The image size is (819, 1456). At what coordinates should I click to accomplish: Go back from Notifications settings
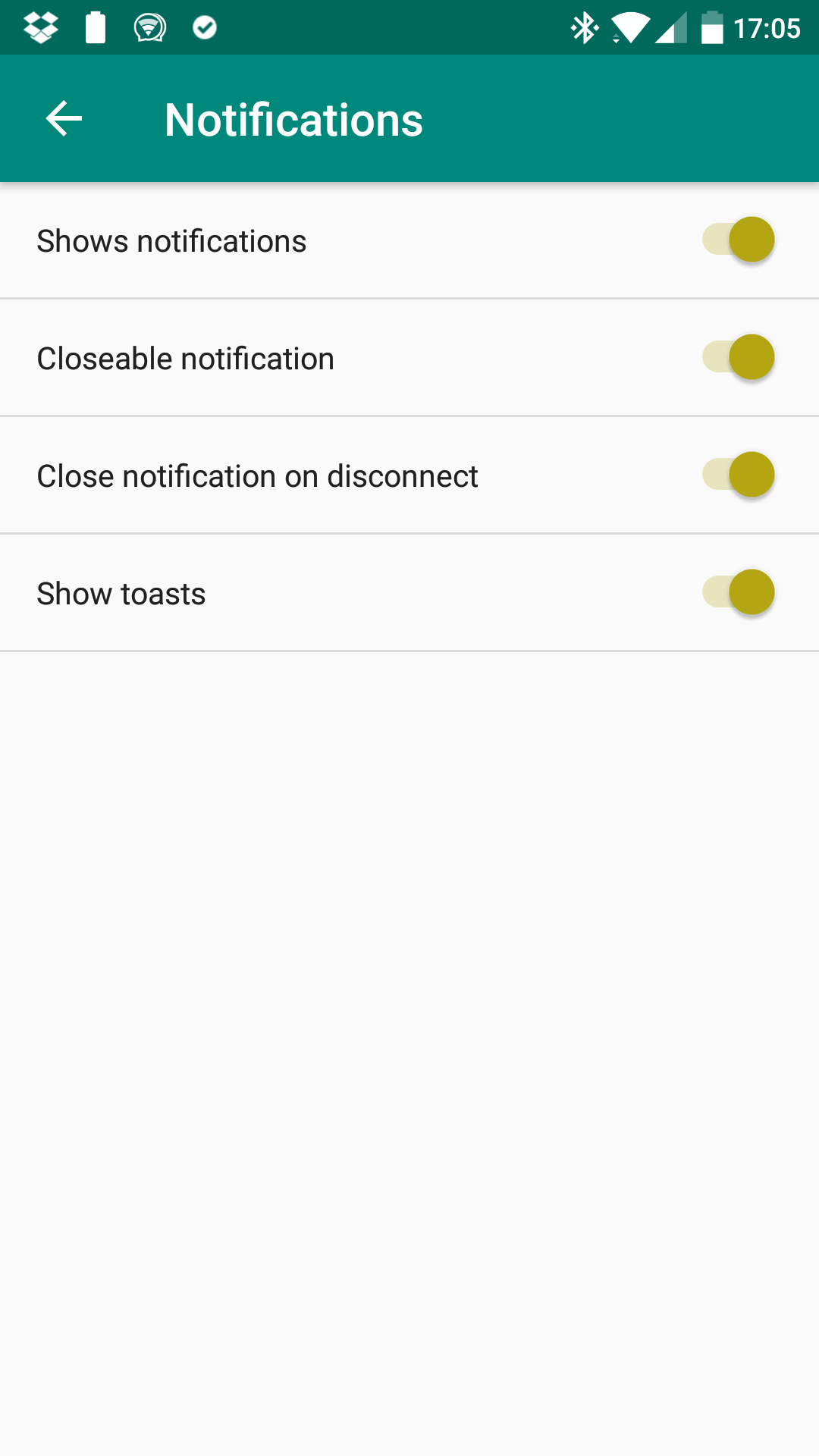point(64,119)
